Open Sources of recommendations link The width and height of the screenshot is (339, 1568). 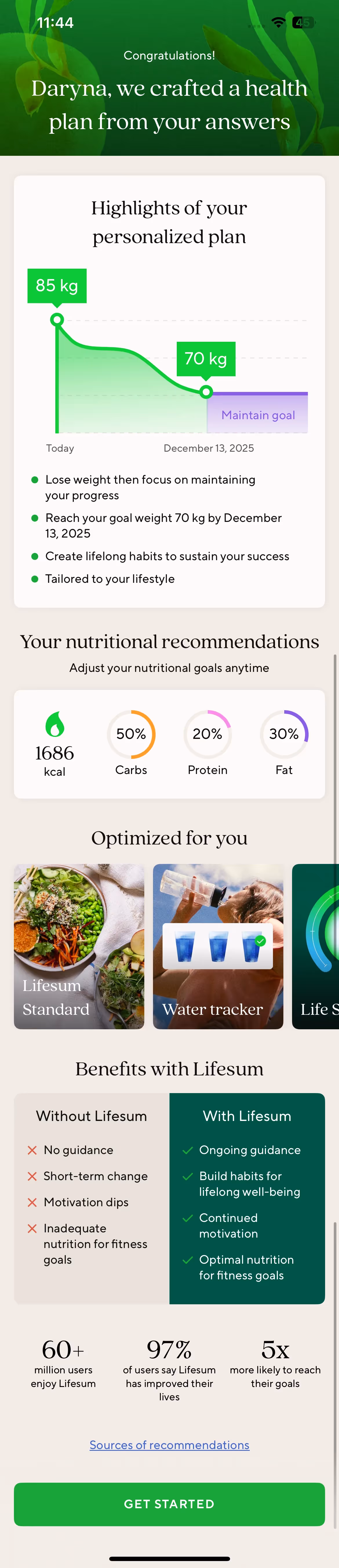coord(170,1444)
